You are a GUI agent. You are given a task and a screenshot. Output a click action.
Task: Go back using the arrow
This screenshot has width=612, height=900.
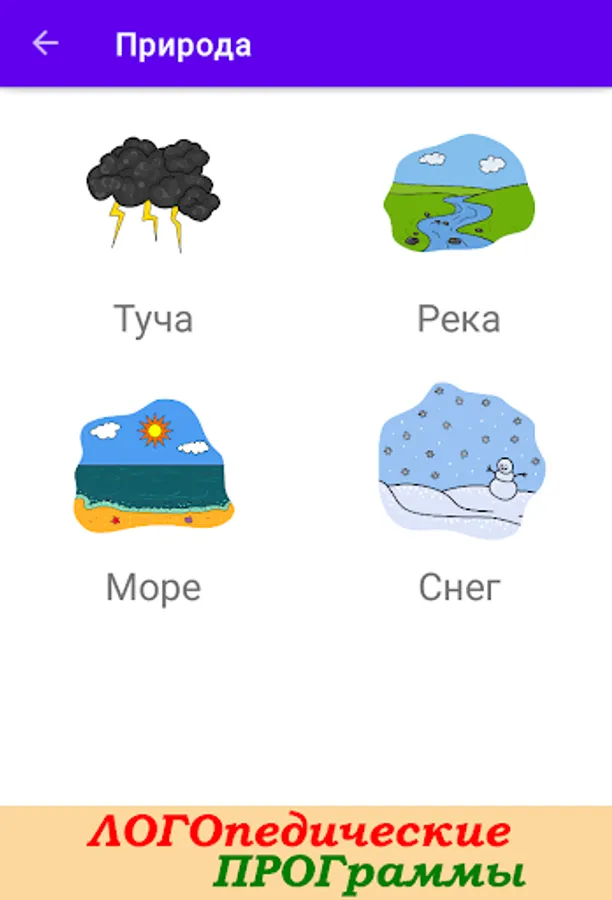45,44
